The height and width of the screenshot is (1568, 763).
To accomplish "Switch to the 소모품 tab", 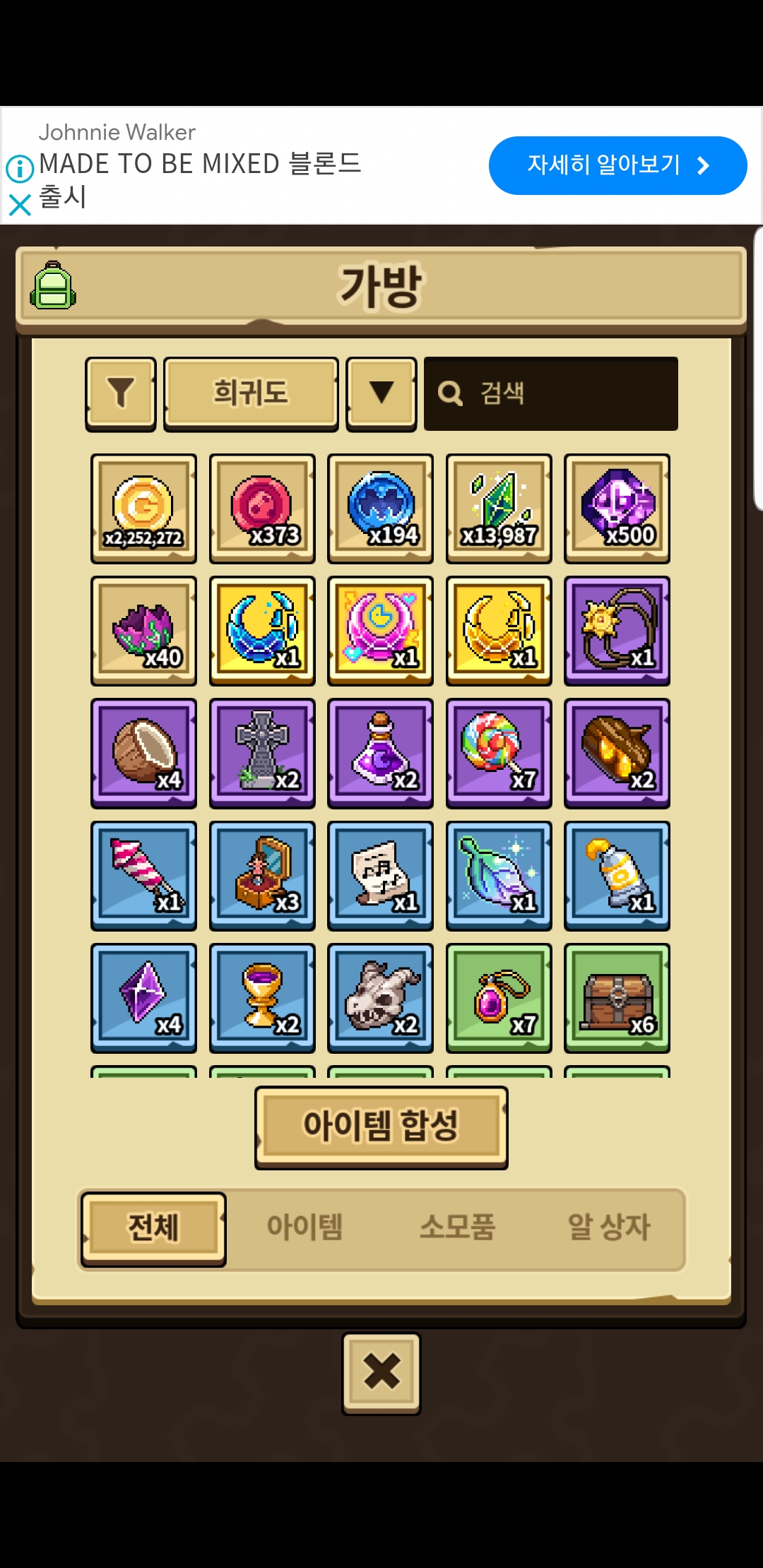I will pyautogui.click(x=457, y=1228).
